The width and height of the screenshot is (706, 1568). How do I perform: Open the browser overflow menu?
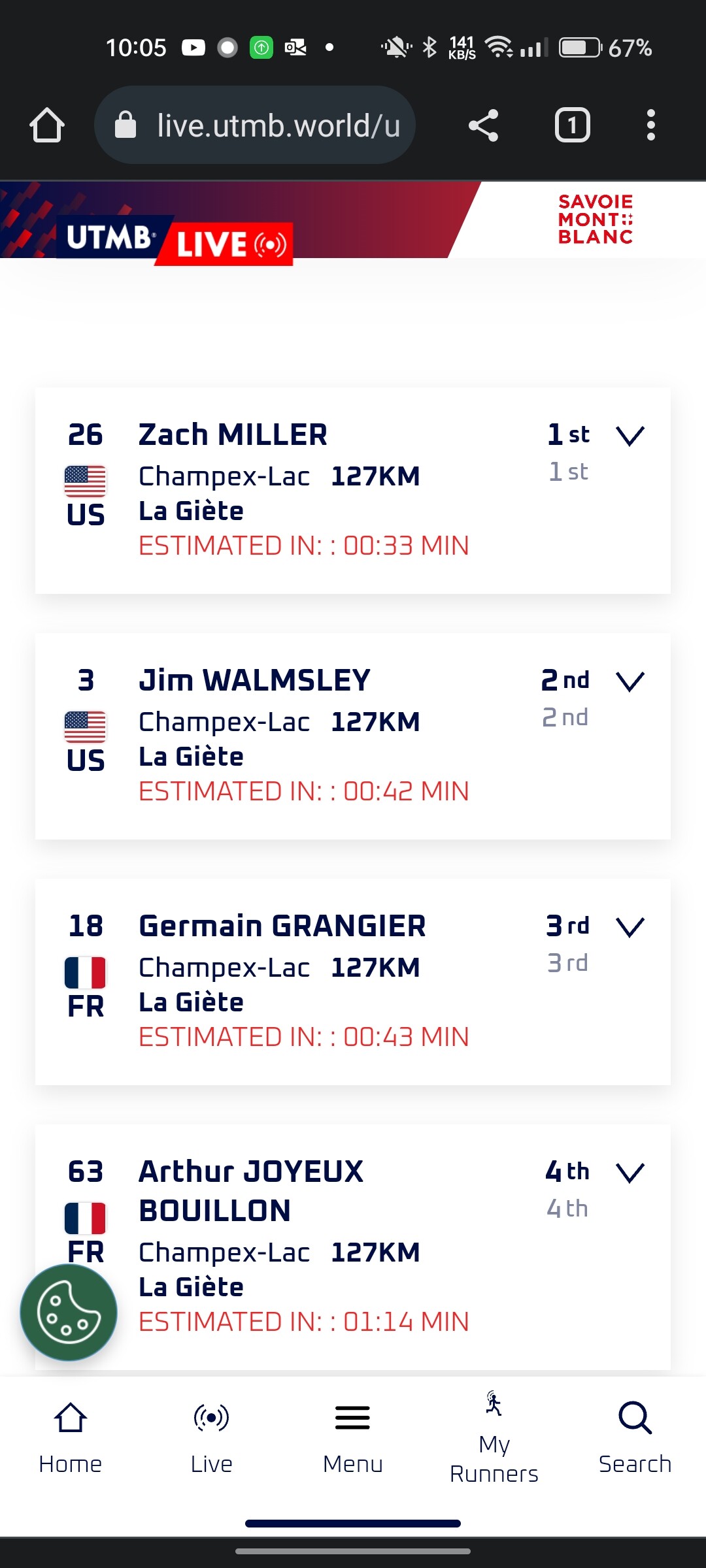[650, 125]
